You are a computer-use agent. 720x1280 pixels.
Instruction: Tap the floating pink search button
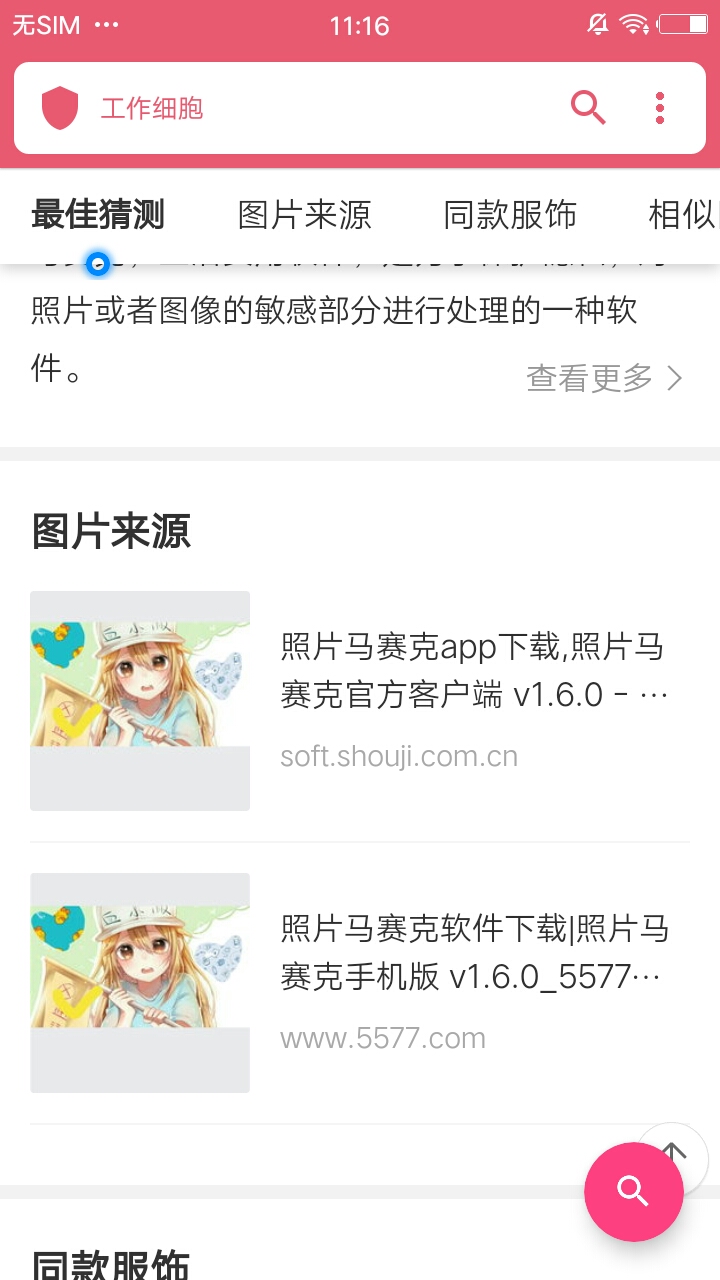click(x=634, y=1191)
